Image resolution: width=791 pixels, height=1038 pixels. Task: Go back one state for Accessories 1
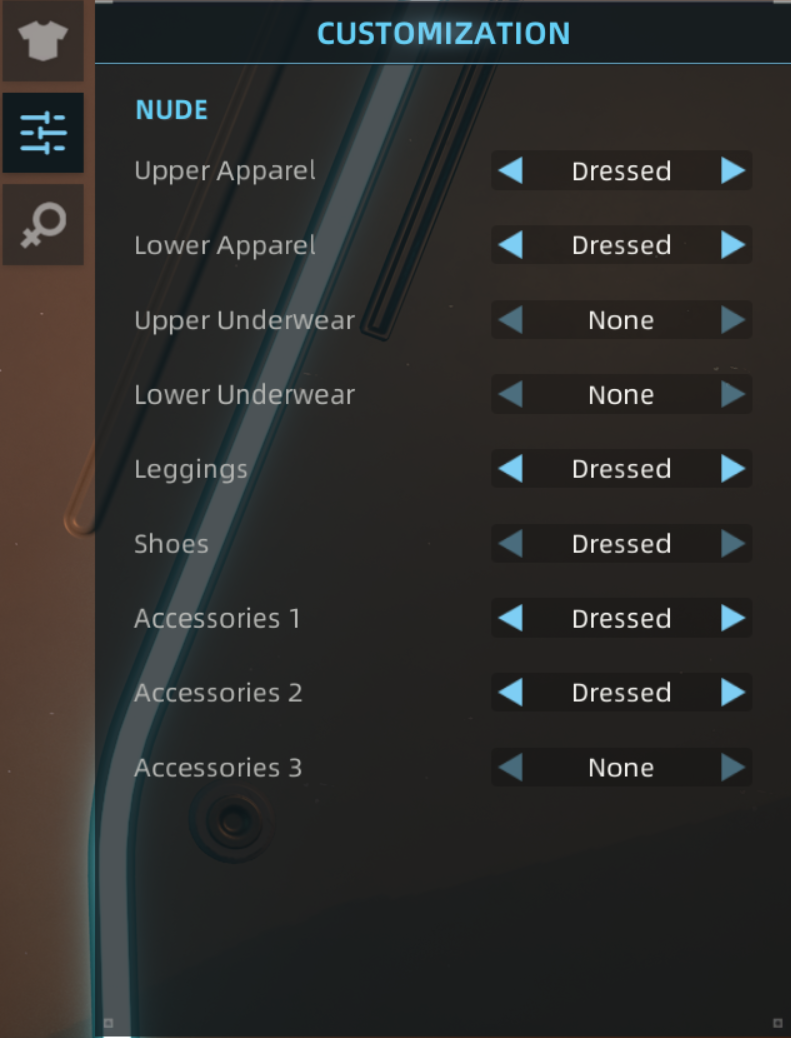(x=510, y=618)
